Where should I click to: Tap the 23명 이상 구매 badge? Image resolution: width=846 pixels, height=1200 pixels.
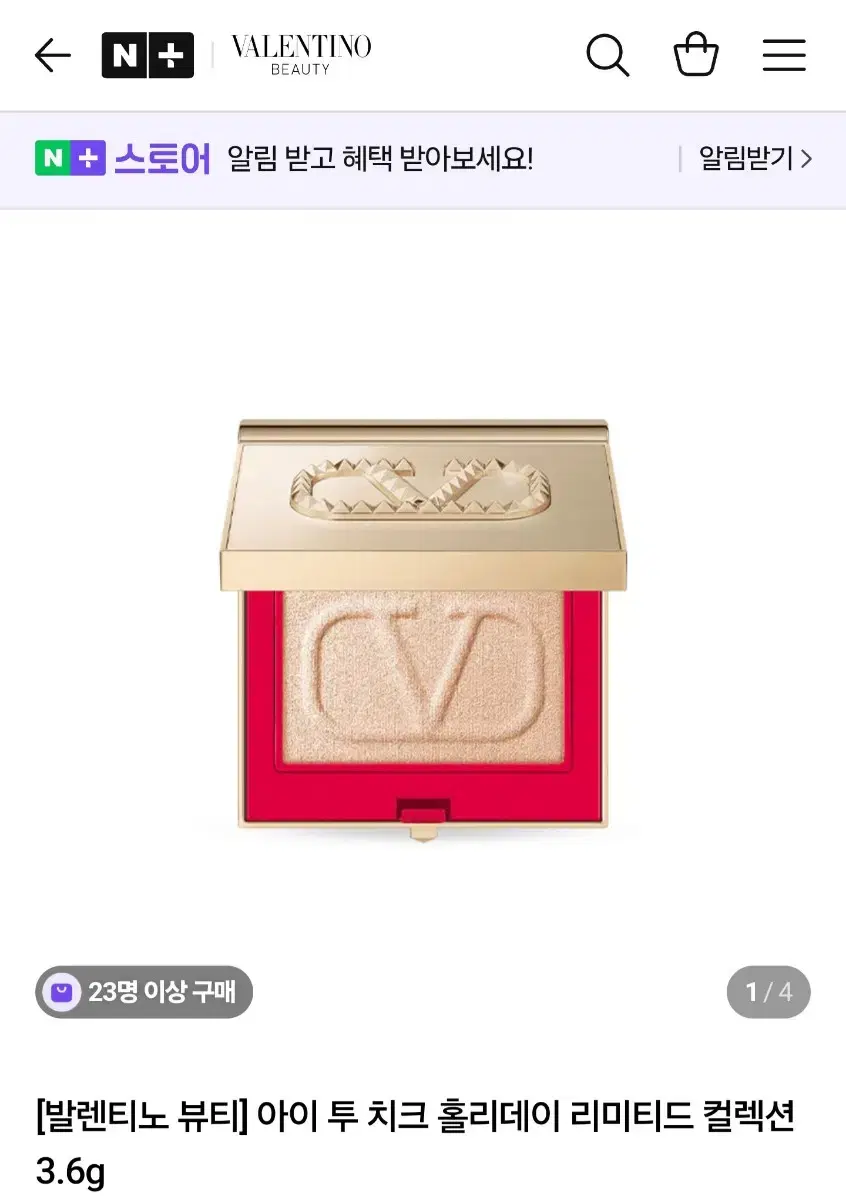point(143,992)
